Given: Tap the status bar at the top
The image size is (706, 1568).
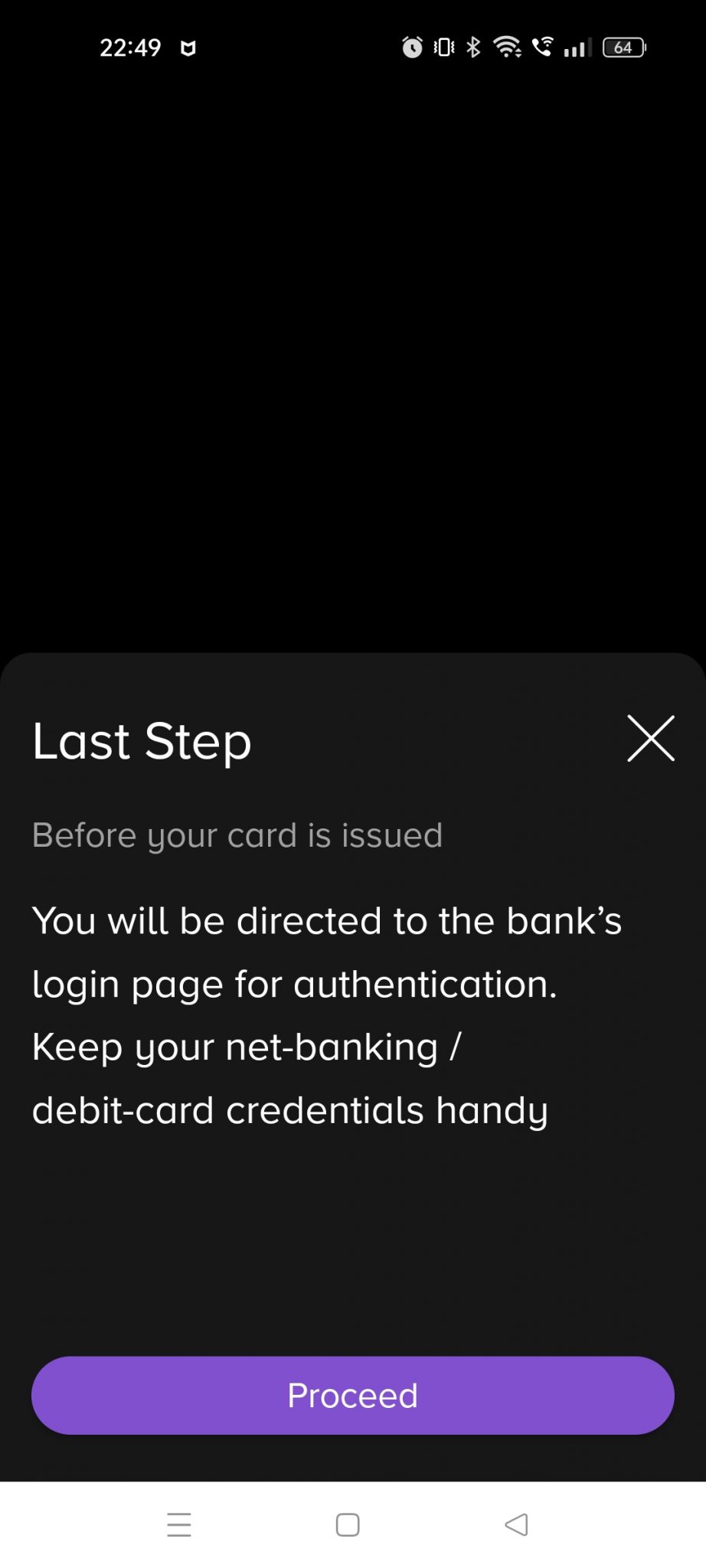Looking at the screenshot, I should coord(352,47).
